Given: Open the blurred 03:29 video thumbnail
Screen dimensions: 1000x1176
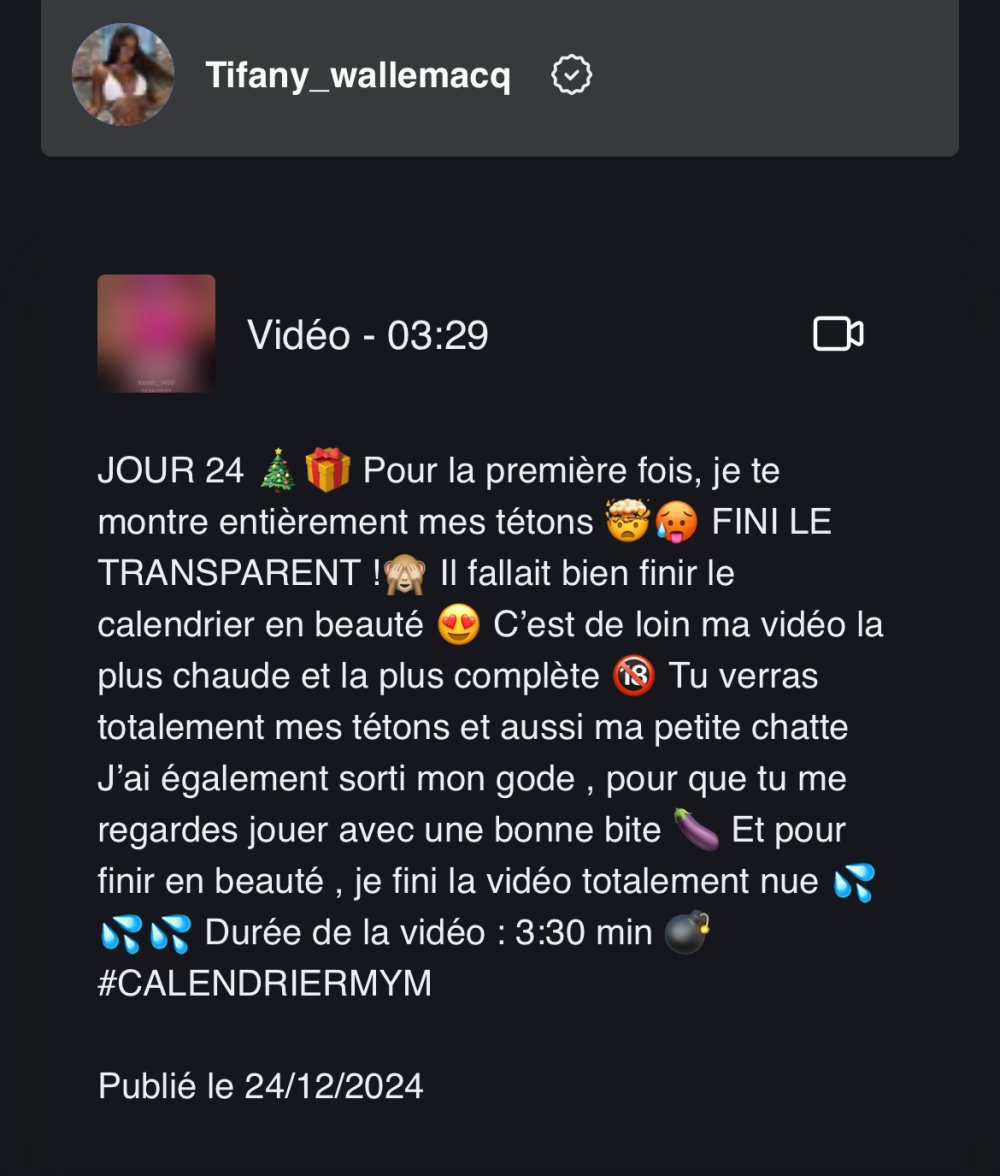Looking at the screenshot, I should (x=156, y=333).
